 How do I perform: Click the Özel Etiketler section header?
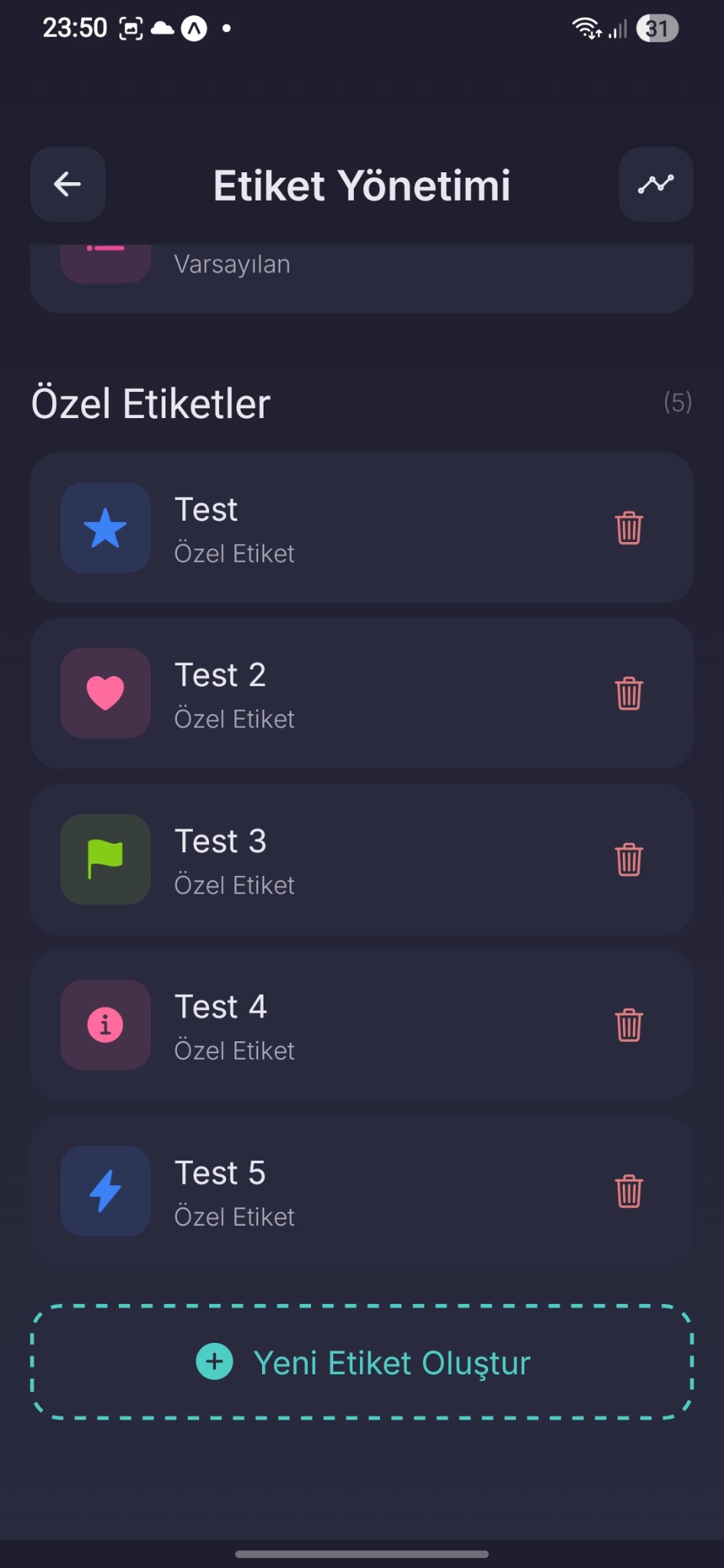click(x=151, y=403)
